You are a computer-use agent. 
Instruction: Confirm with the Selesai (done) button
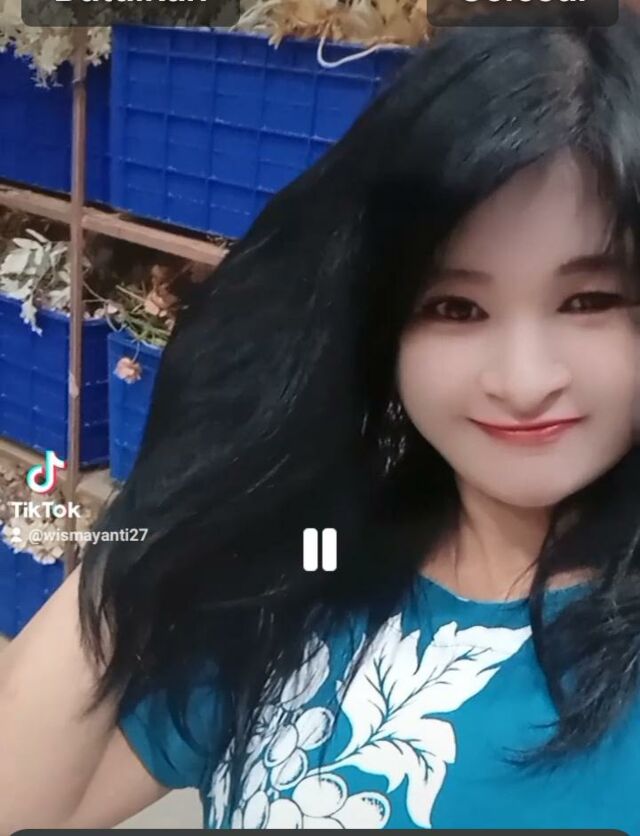(x=523, y=12)
